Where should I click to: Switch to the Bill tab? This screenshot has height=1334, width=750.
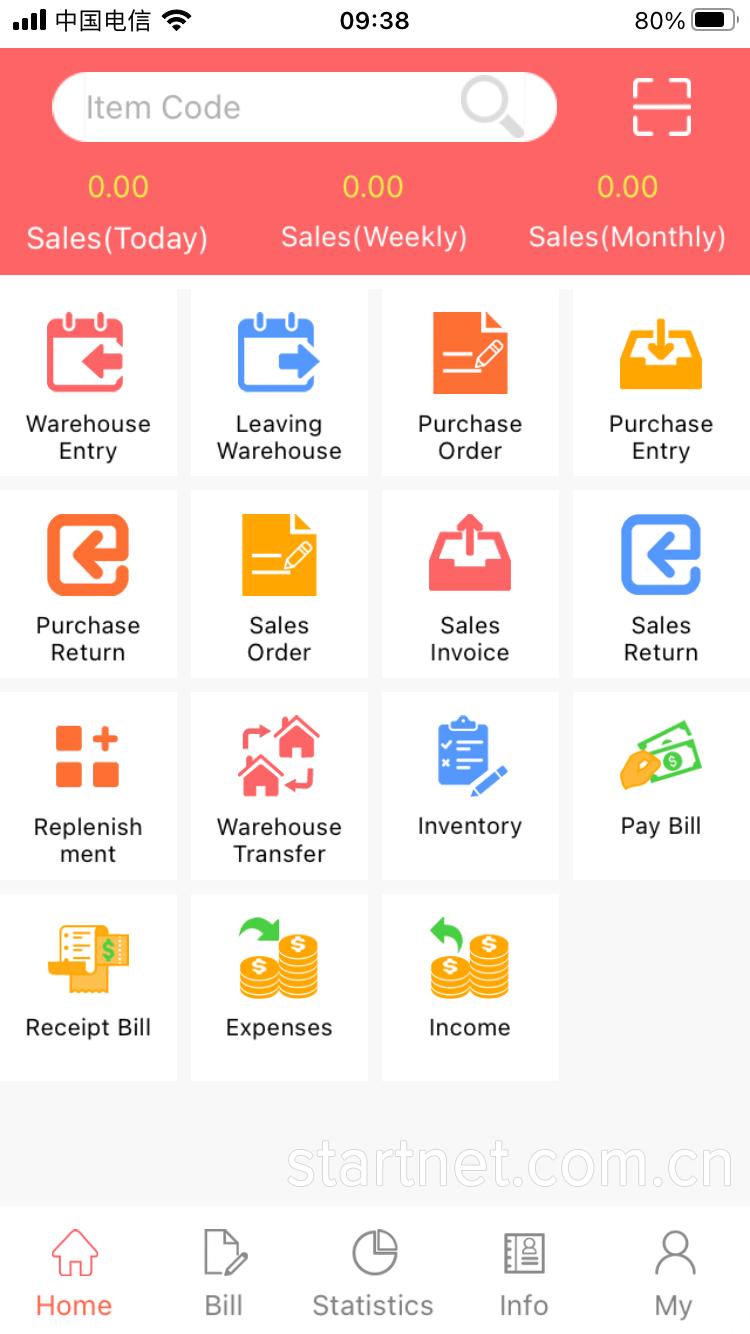pos(224,1272)
